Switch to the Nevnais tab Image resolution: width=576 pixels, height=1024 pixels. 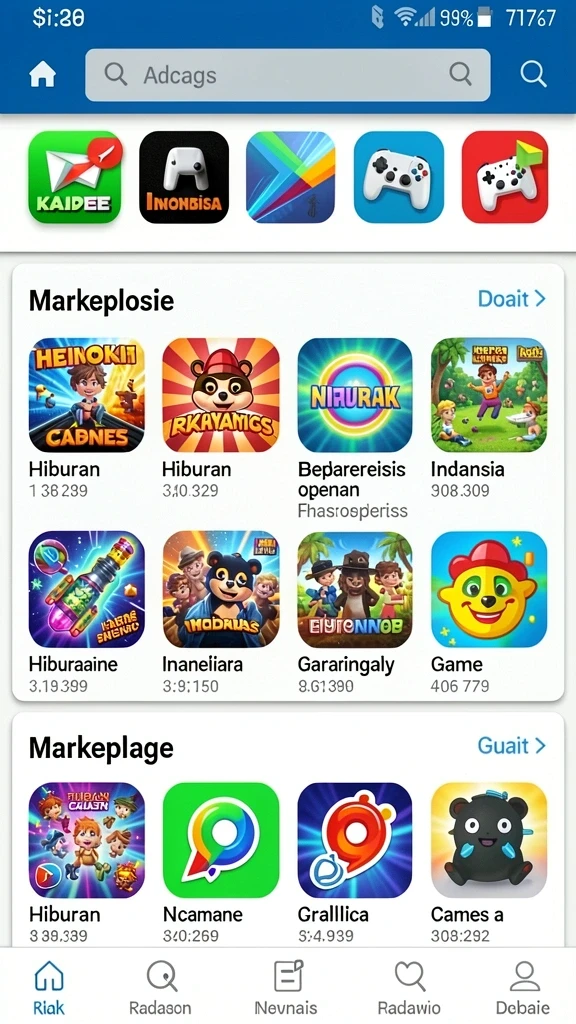(286, 987)
